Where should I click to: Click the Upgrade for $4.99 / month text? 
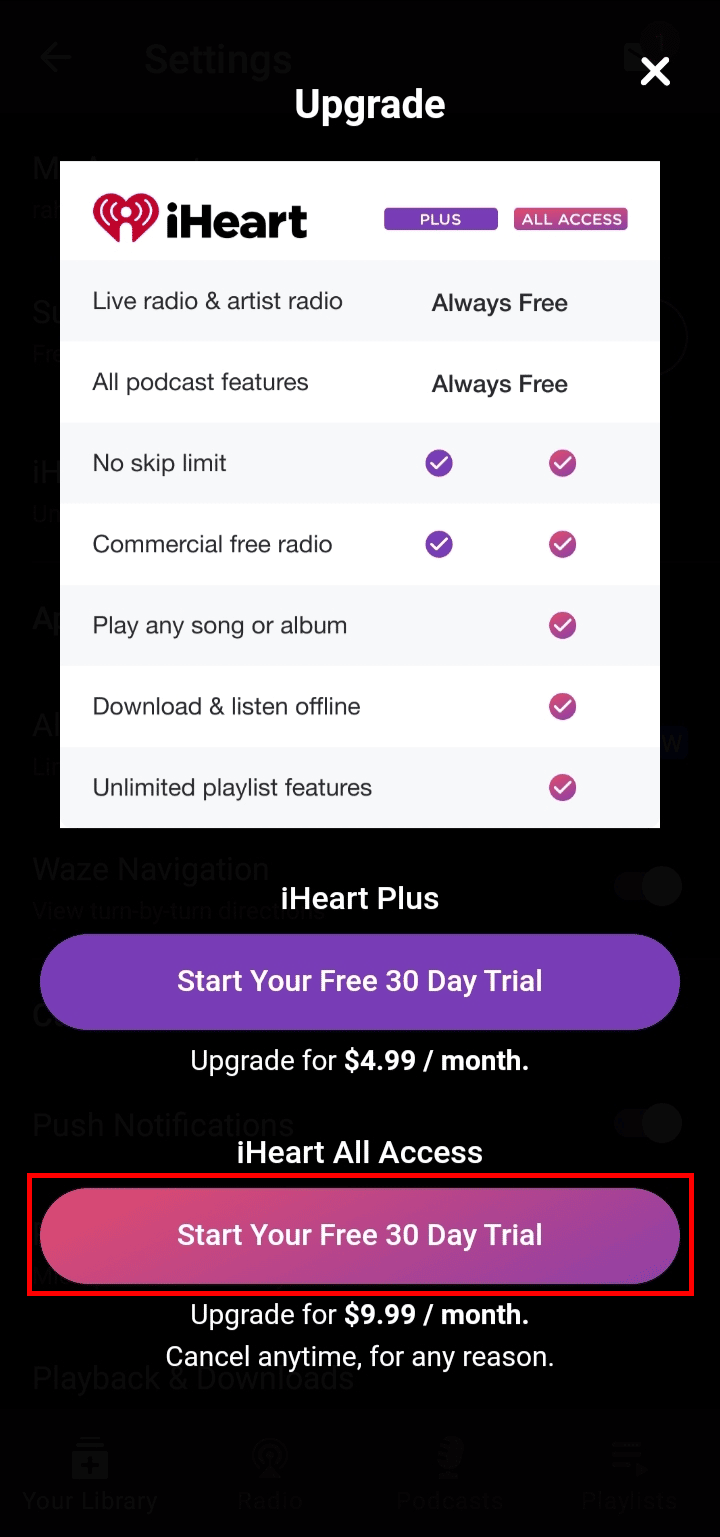360,1060
